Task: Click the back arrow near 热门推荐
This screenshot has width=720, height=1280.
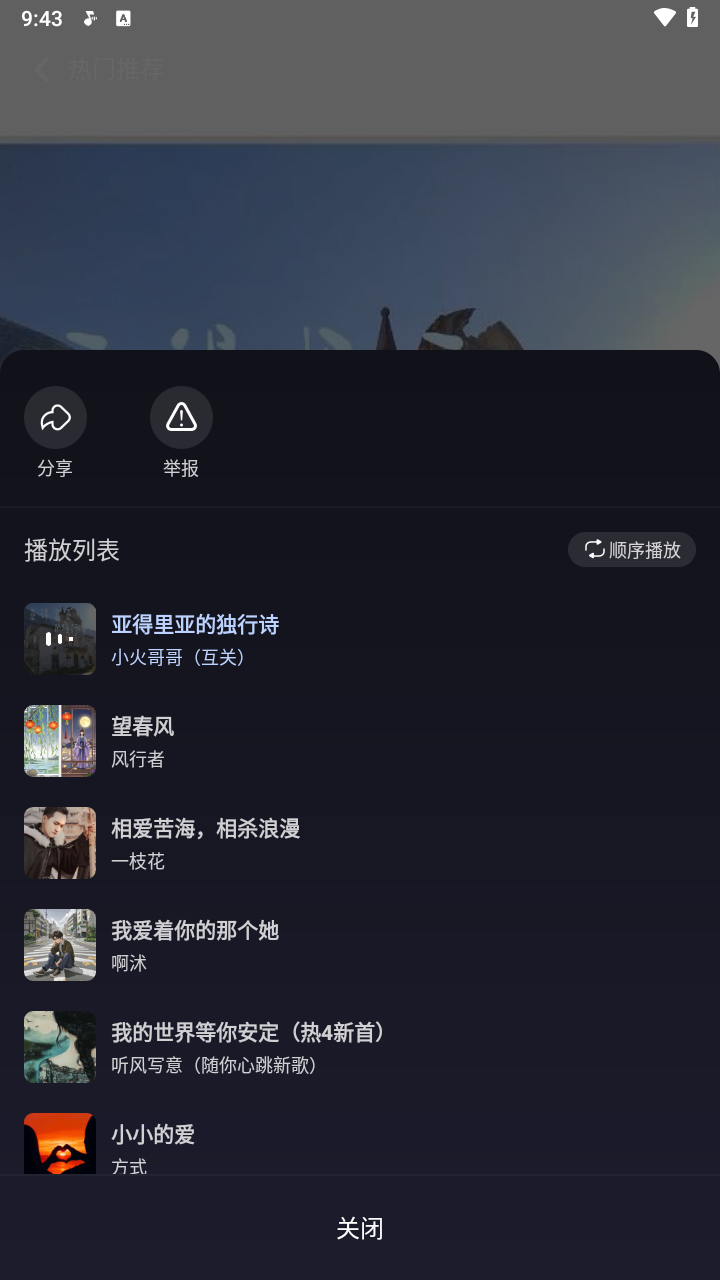Action: [40, 69]
